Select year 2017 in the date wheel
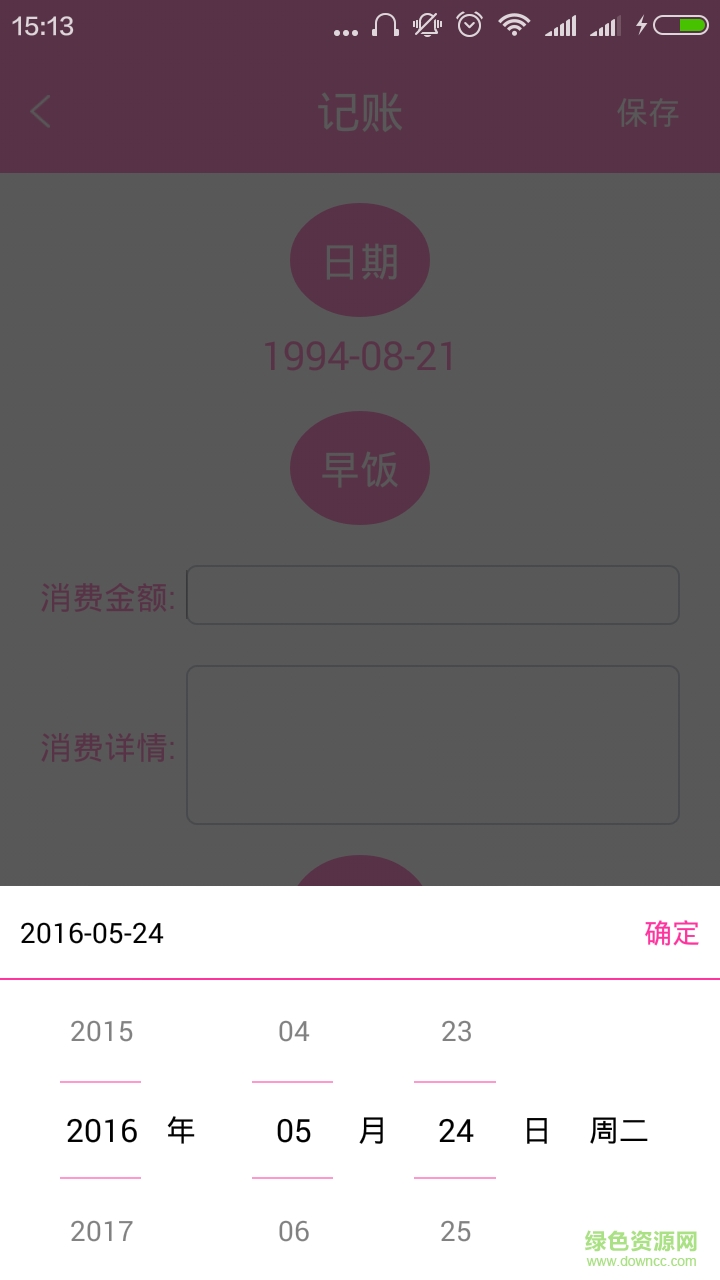Screen dimensions: 720x1280 click(100, 1231)
